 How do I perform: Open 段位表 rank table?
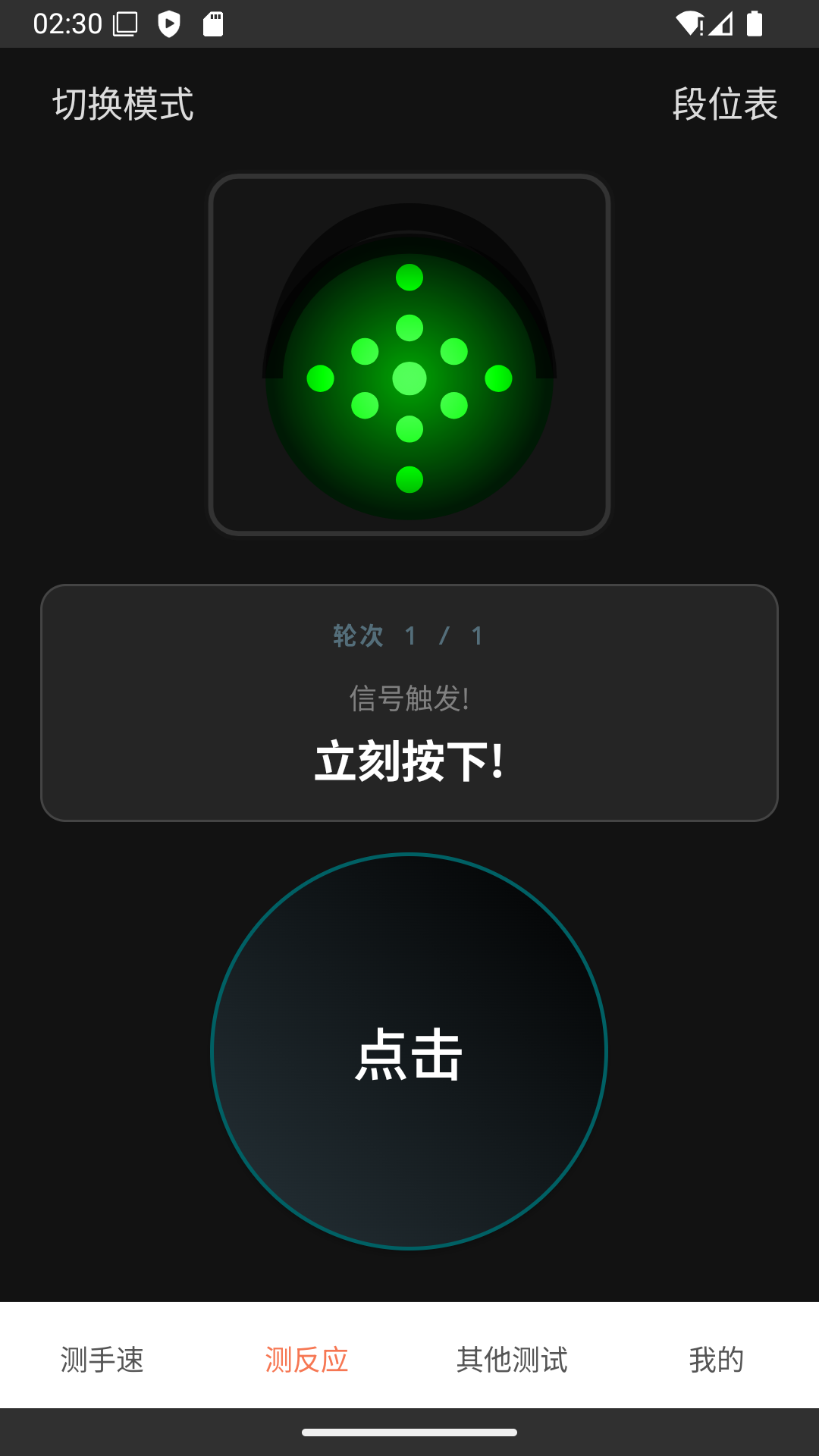(x=726, y=105)
